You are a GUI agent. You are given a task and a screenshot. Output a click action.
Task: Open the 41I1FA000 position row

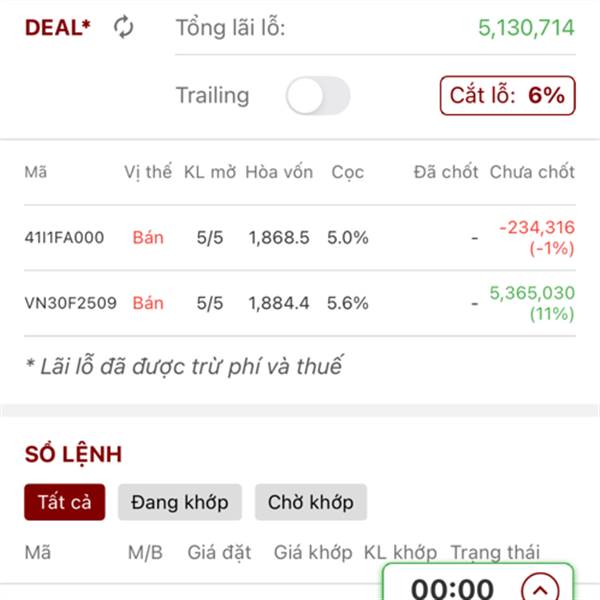[x=300, y=238]
